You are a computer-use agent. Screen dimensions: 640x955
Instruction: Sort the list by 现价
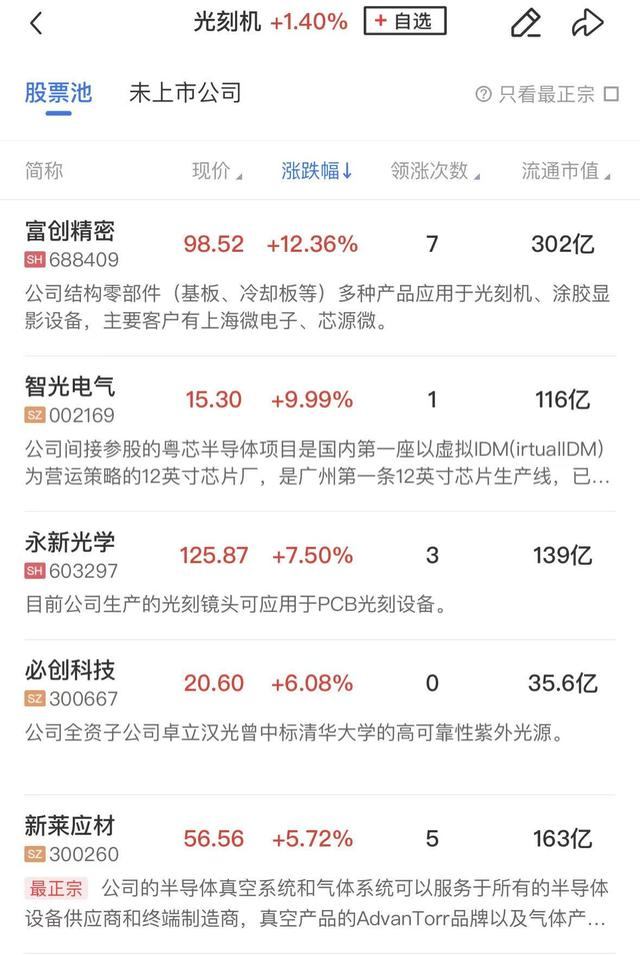click(217, 171)
